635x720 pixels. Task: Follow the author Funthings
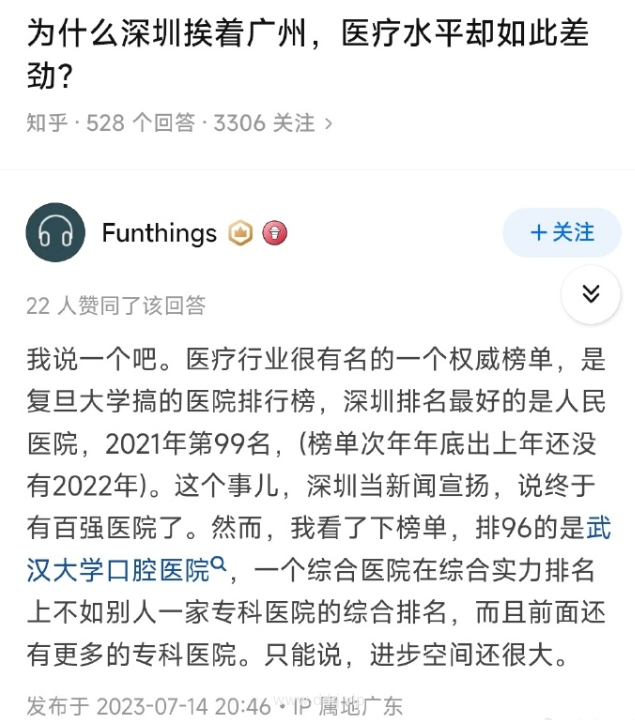562,233
